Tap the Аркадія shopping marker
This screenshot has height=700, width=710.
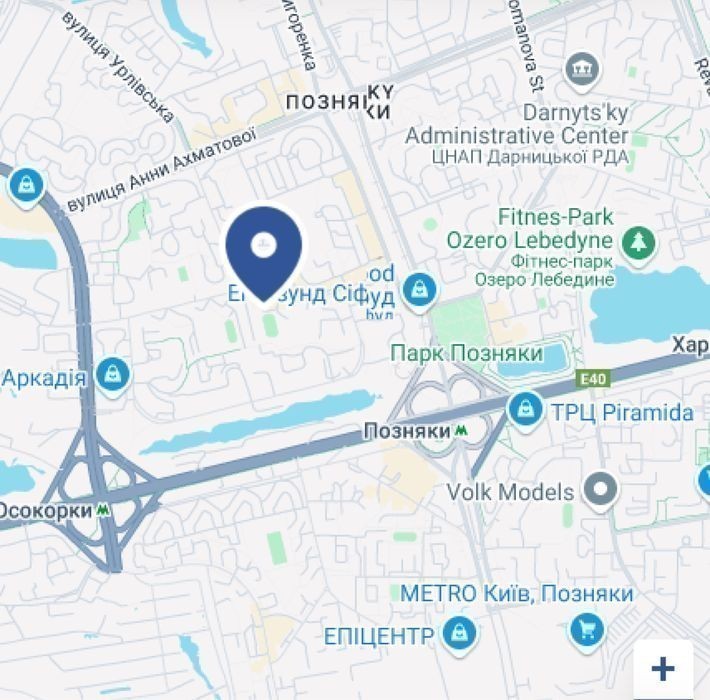click(113, 376)
